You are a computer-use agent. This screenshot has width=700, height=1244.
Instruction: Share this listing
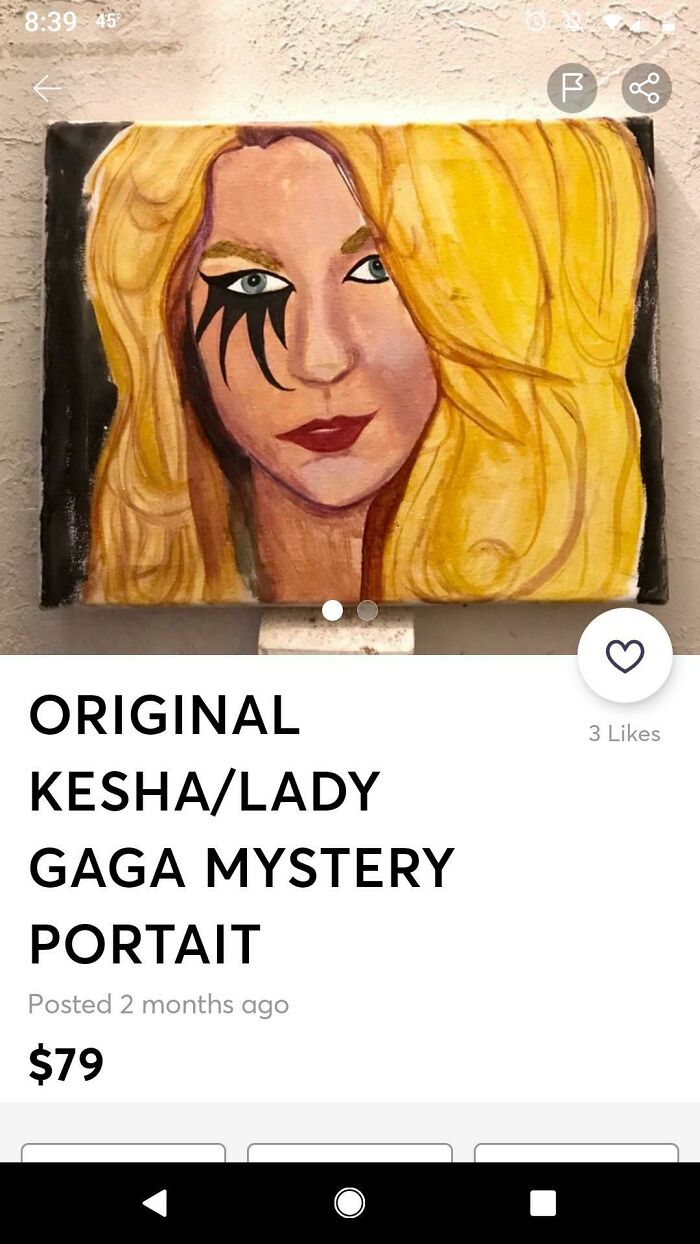click(x=647, y=89)
